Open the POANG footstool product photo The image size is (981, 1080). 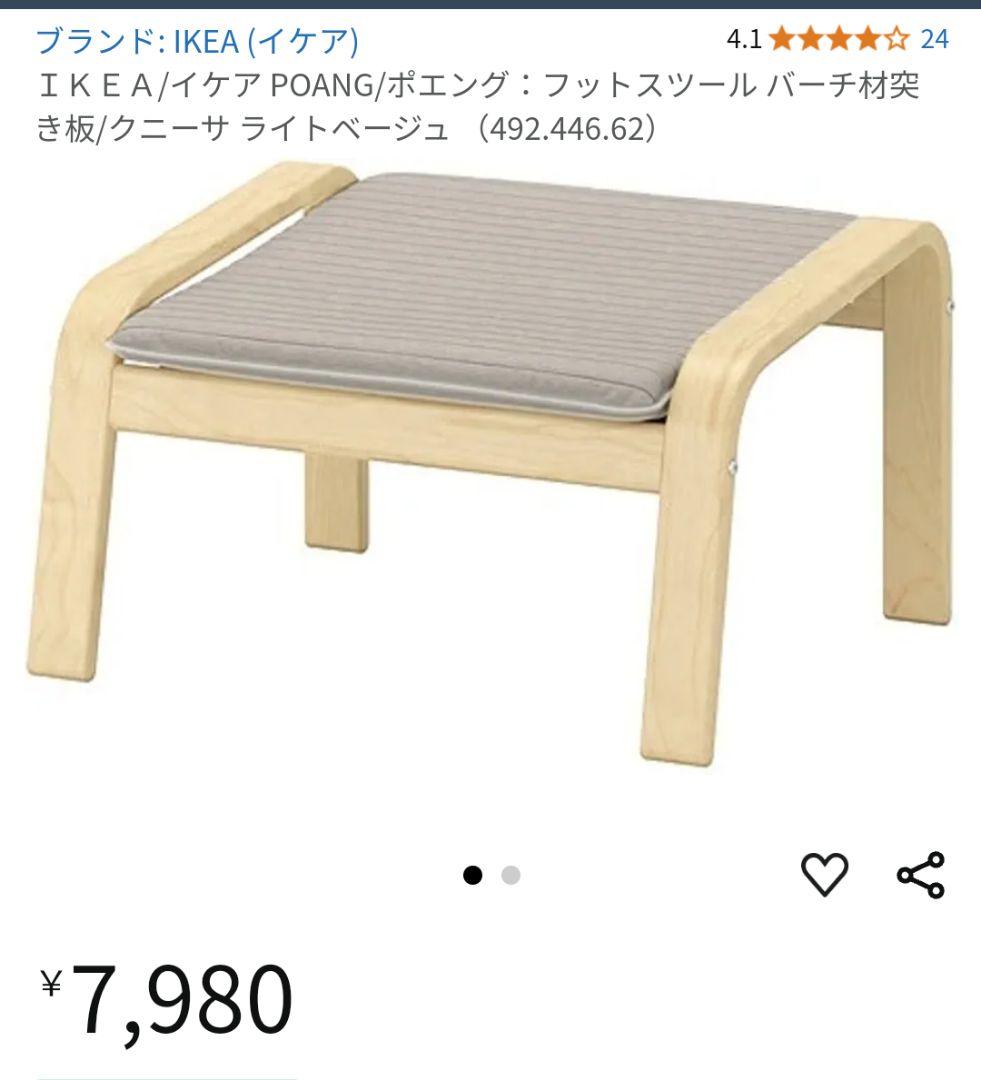[x=490, y=470]
